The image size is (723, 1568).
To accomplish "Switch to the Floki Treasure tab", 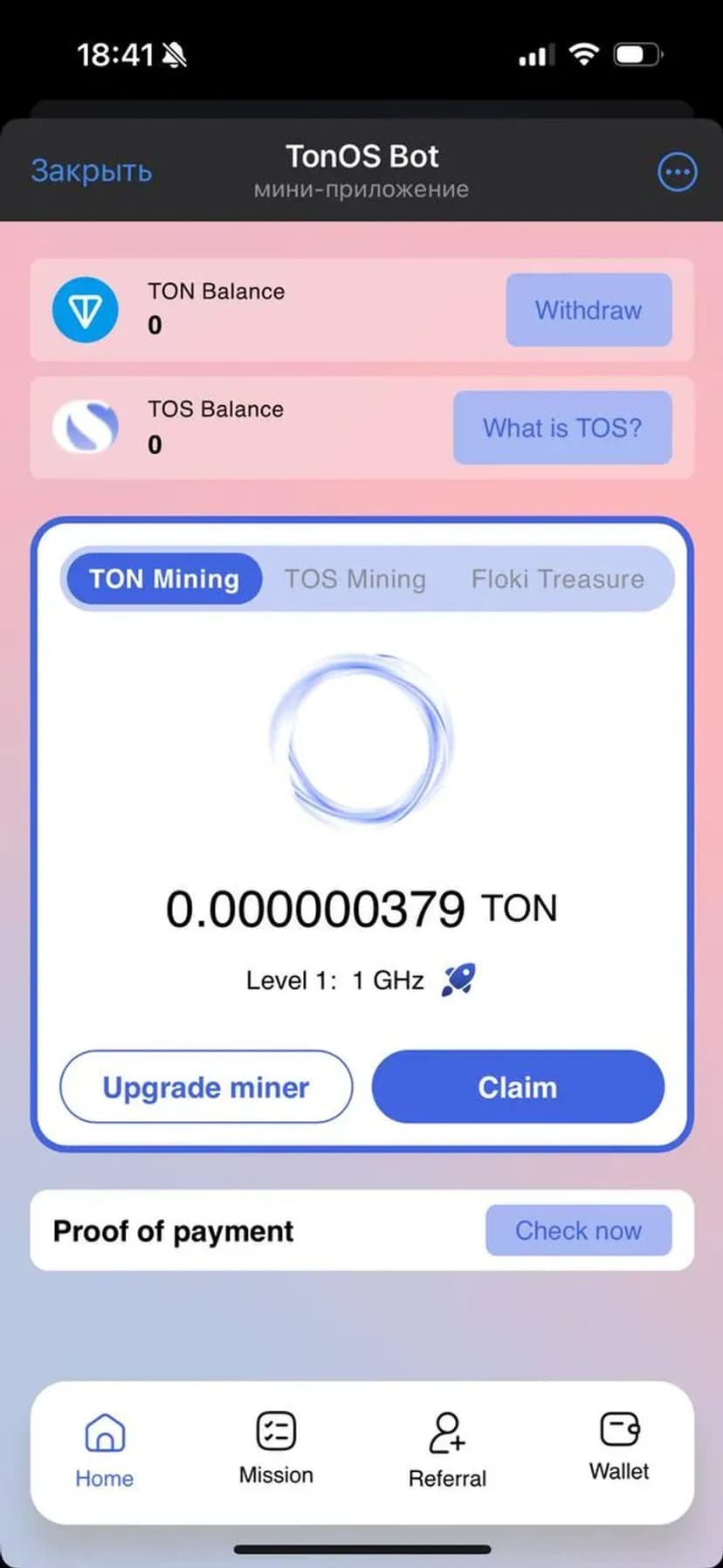I will tap(557, 579).
